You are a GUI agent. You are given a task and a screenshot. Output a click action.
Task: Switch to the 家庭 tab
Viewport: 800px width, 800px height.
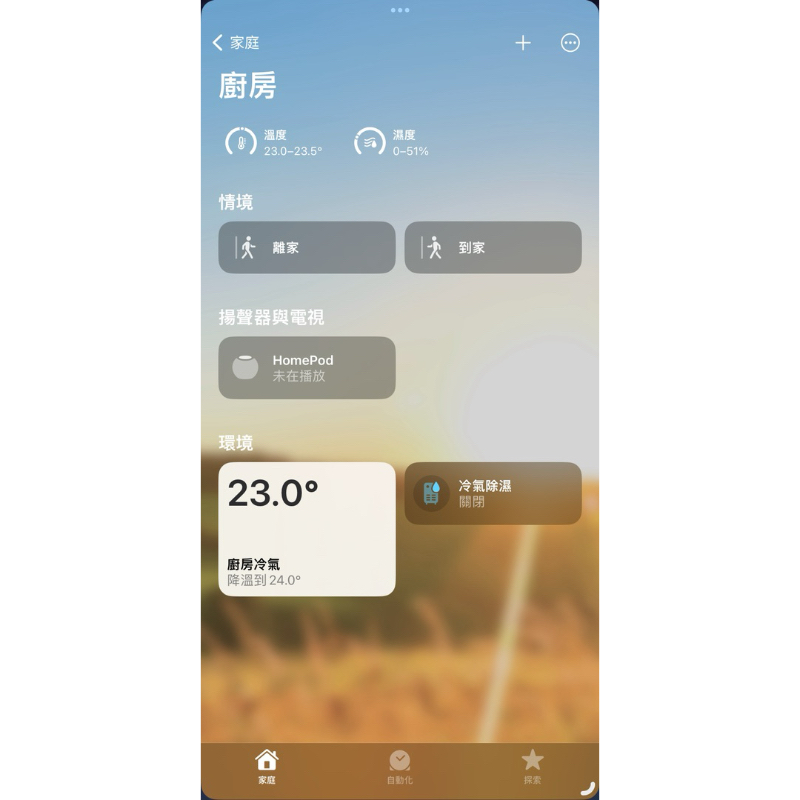267,767
